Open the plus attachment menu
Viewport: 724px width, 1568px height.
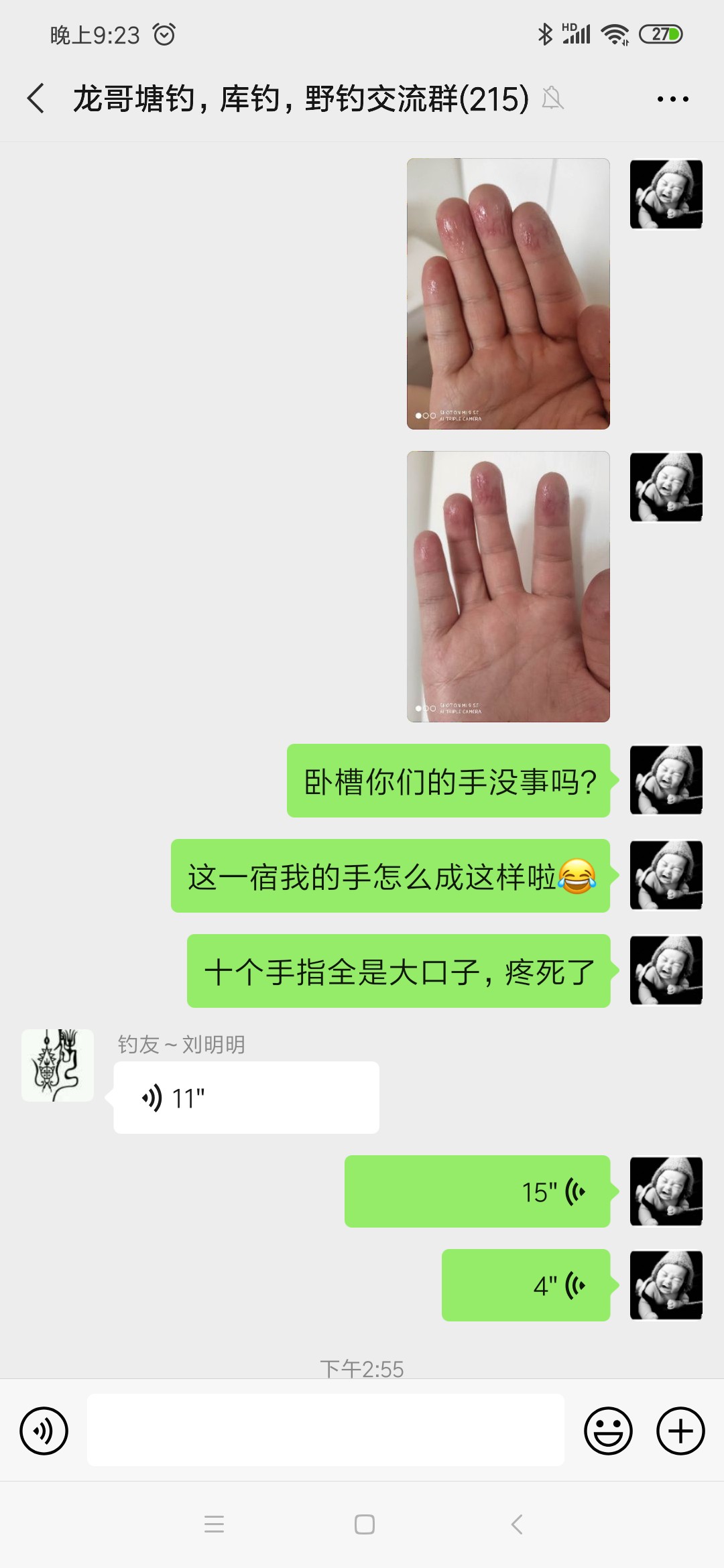pyautogui.click(x=680, y=1431)
